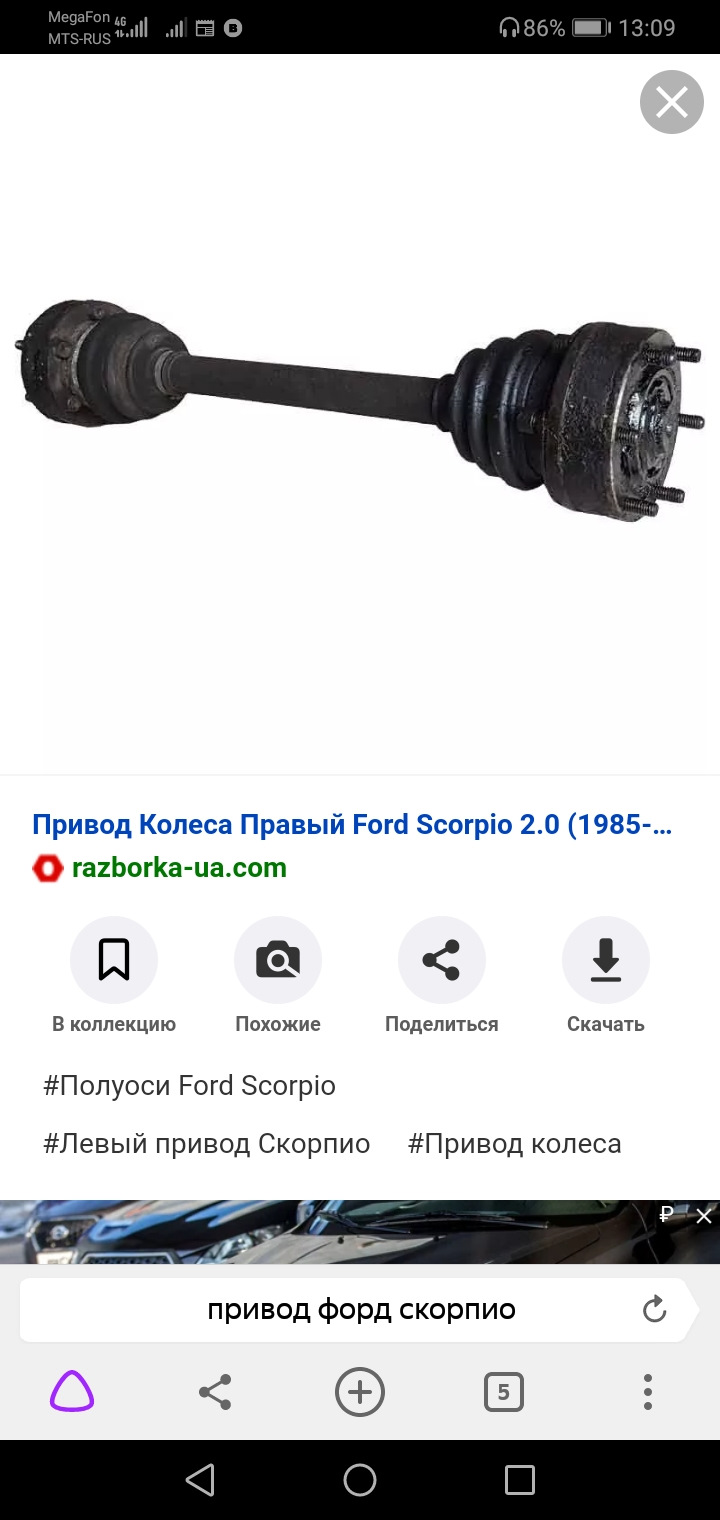Visit the razborka-ua.com source site
Screen dimensions: 720x1520
[179, 868]
